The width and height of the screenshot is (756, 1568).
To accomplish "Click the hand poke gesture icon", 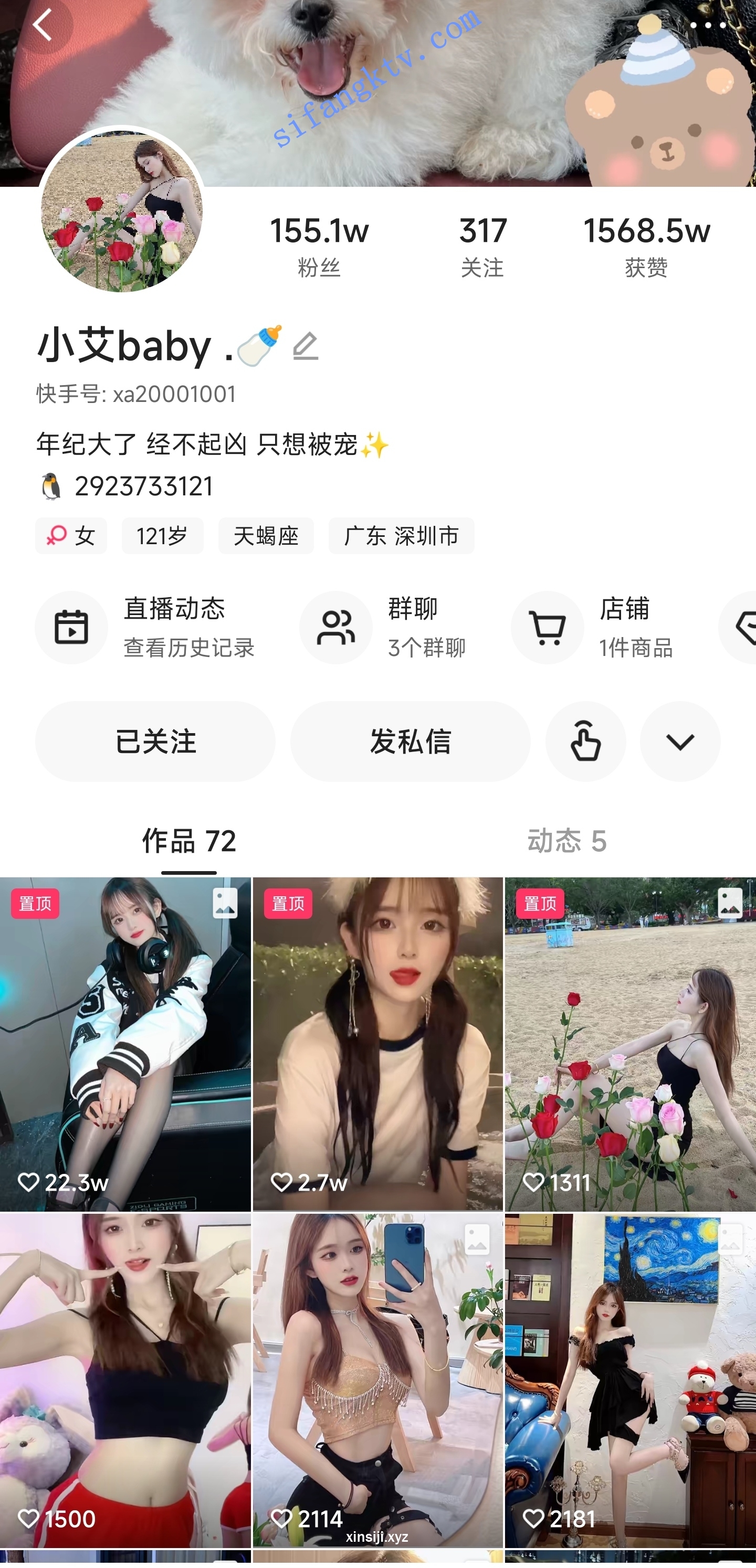I will pyautogui.click(x=585, y=741).
